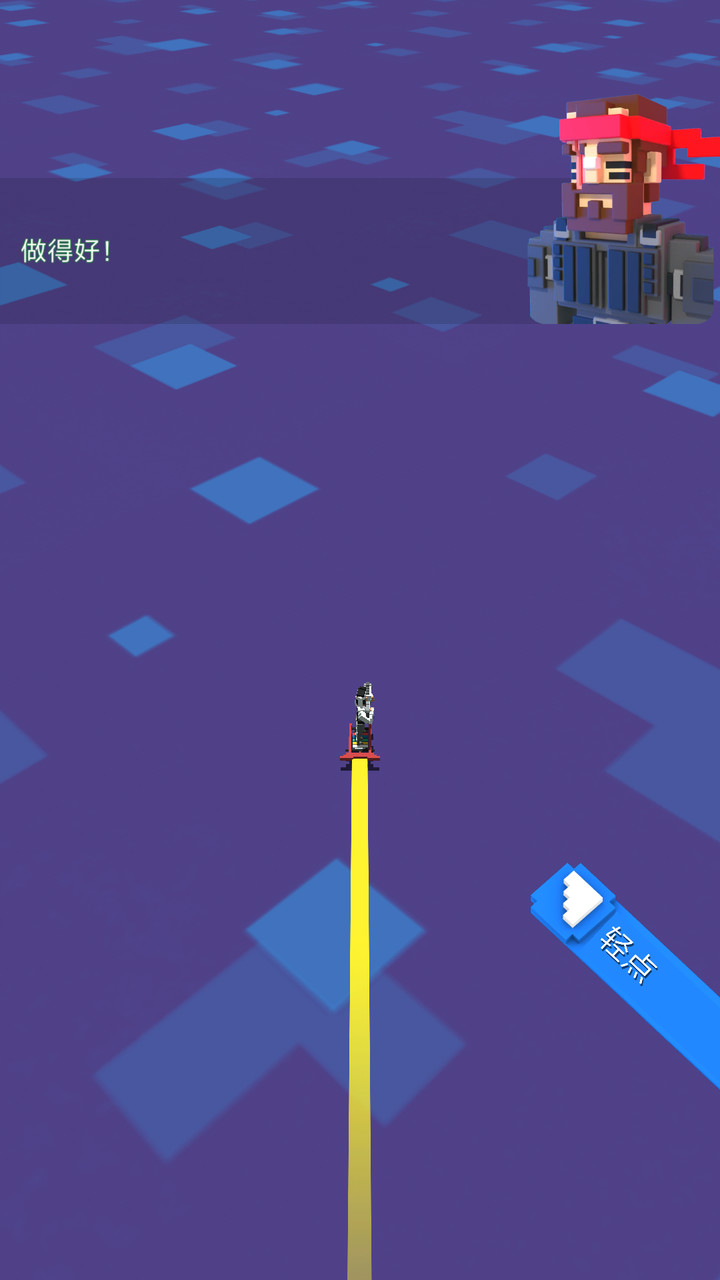Viewport: 720px width, 1280px height.
Task: Click the red-bandana character portrait
Action: tap(610, 200)
